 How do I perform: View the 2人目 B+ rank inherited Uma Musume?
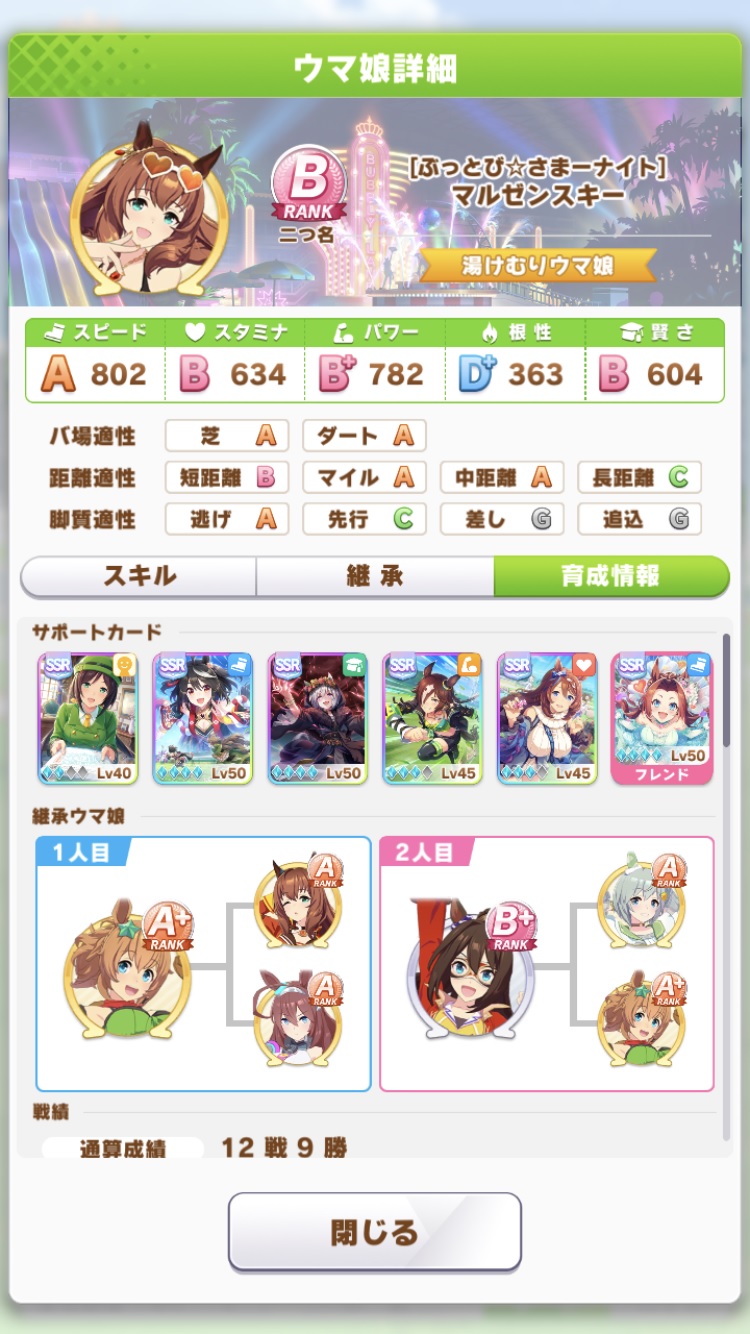tap(470, 966)
